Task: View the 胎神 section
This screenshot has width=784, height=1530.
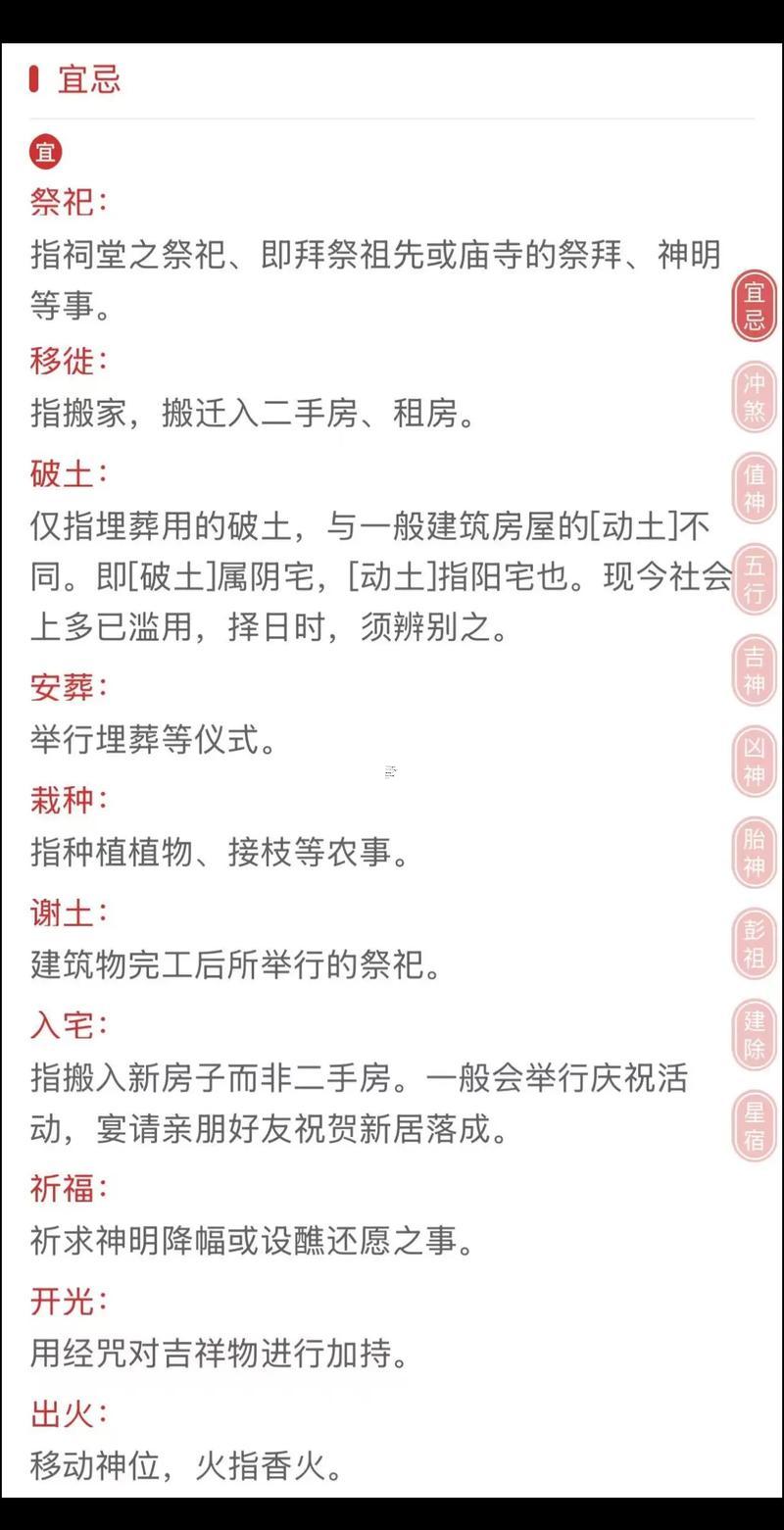Action: click(754, 853)
